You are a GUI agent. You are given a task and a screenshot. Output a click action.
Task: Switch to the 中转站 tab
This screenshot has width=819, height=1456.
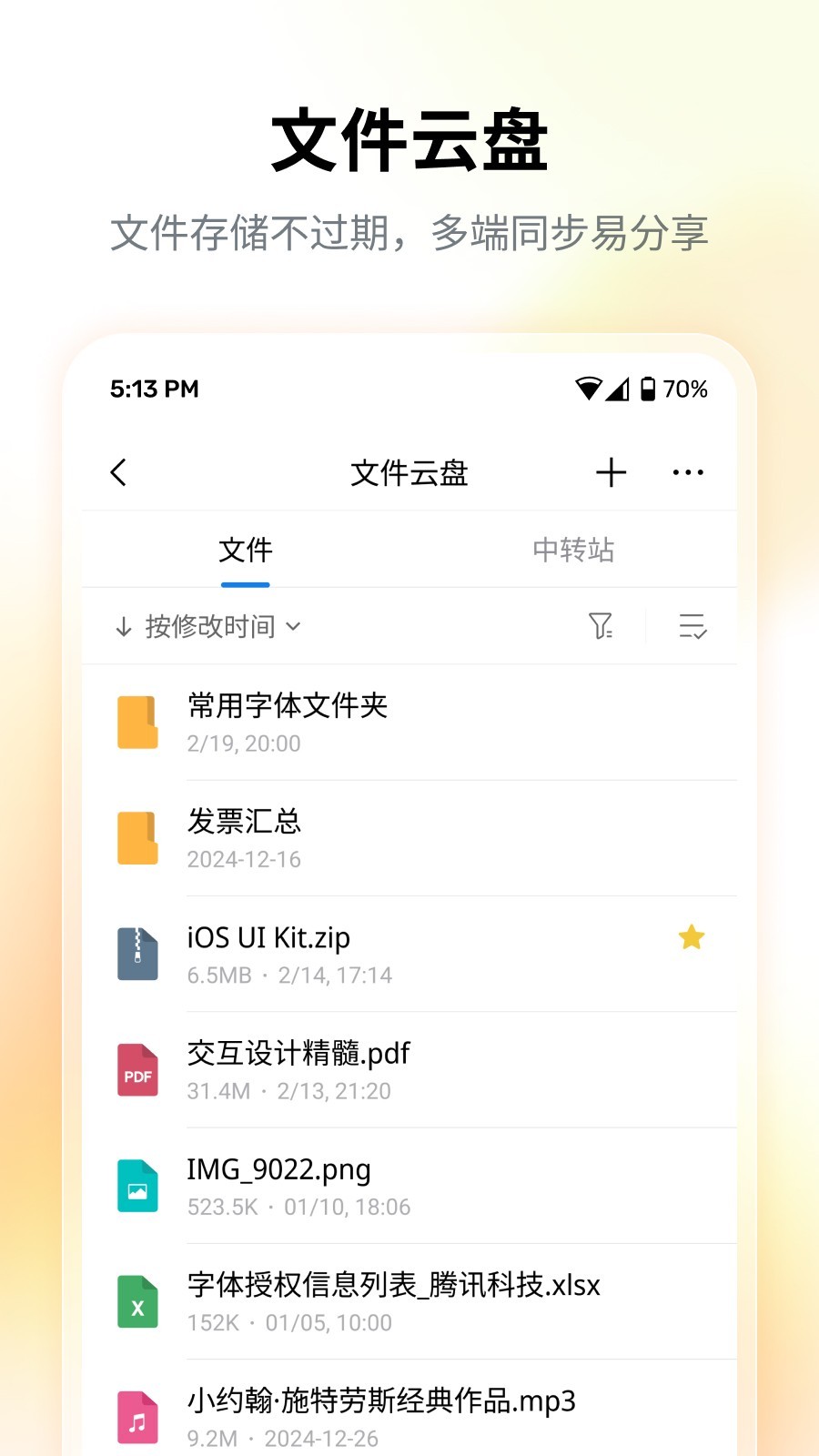(x=574, y=550)
